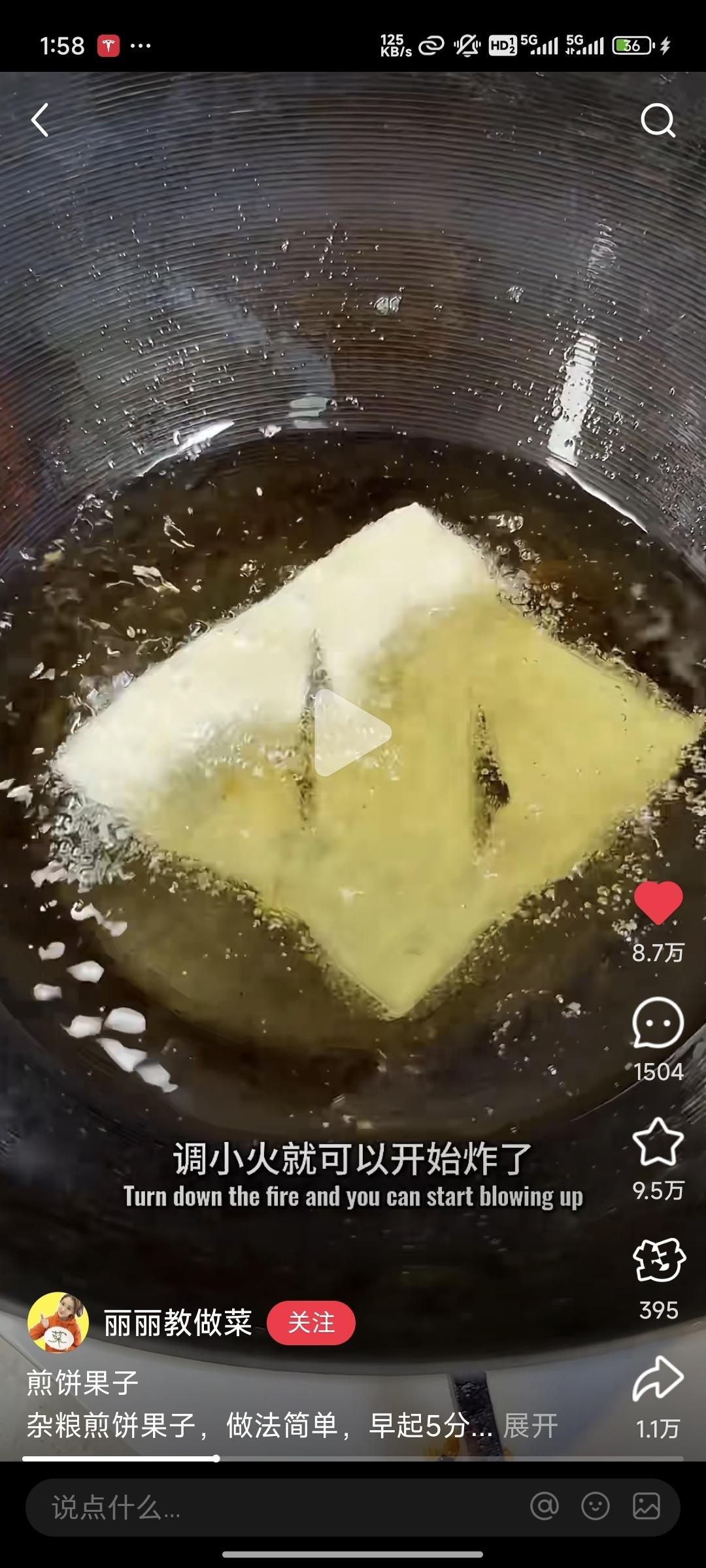Open 丽丽教做菜 profile avatar
Image resolution: width=706 pixels, height=1568 pixels.
[58, 1322]
